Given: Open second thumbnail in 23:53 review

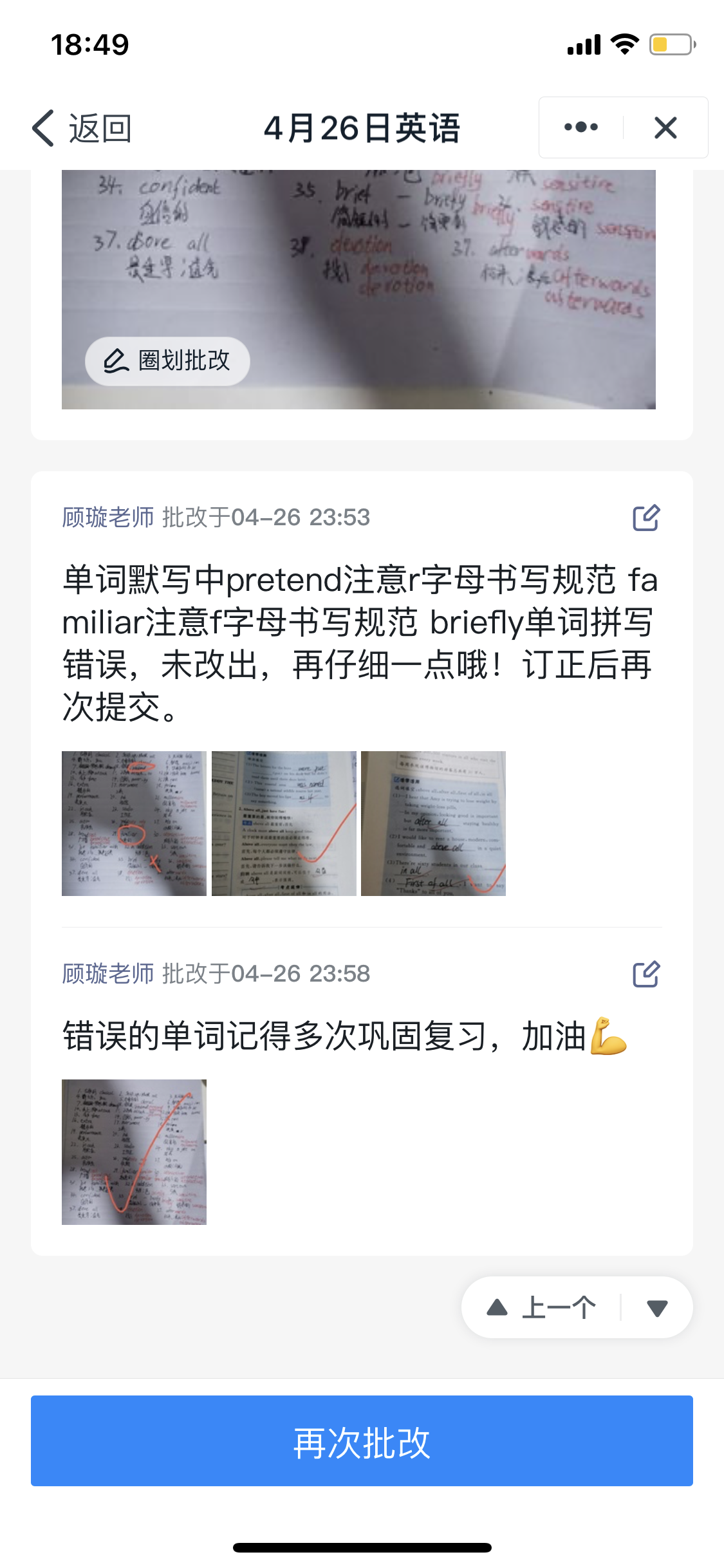Looking at the screenshot, I should (x=284, y=823).
